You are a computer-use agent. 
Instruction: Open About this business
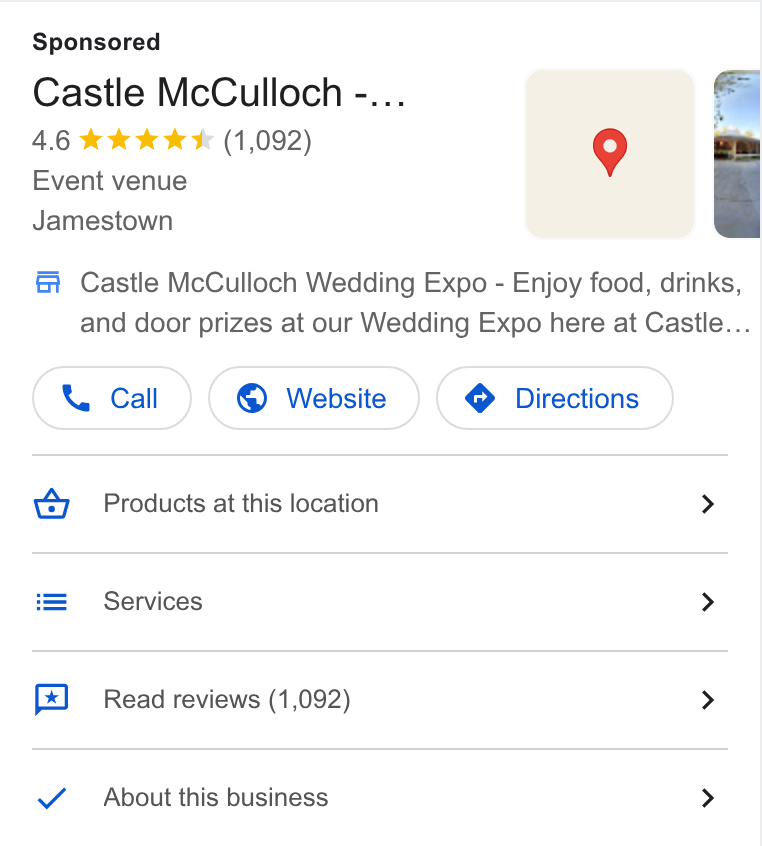[380, 797]
